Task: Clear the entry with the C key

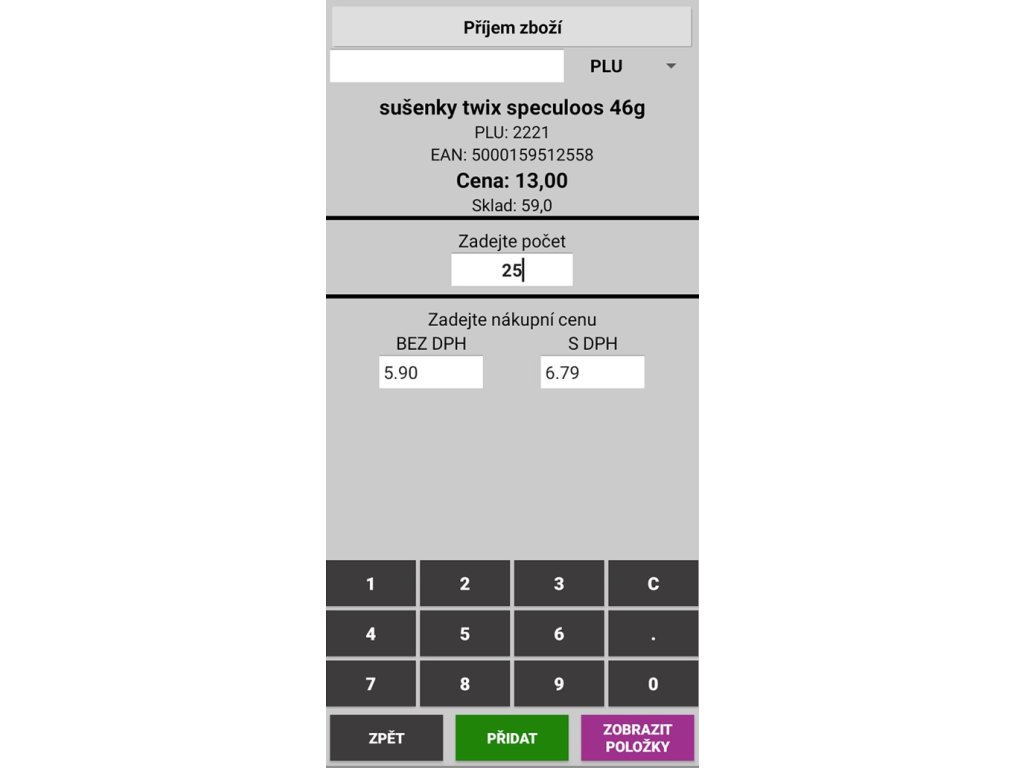Action: point(653,583)
